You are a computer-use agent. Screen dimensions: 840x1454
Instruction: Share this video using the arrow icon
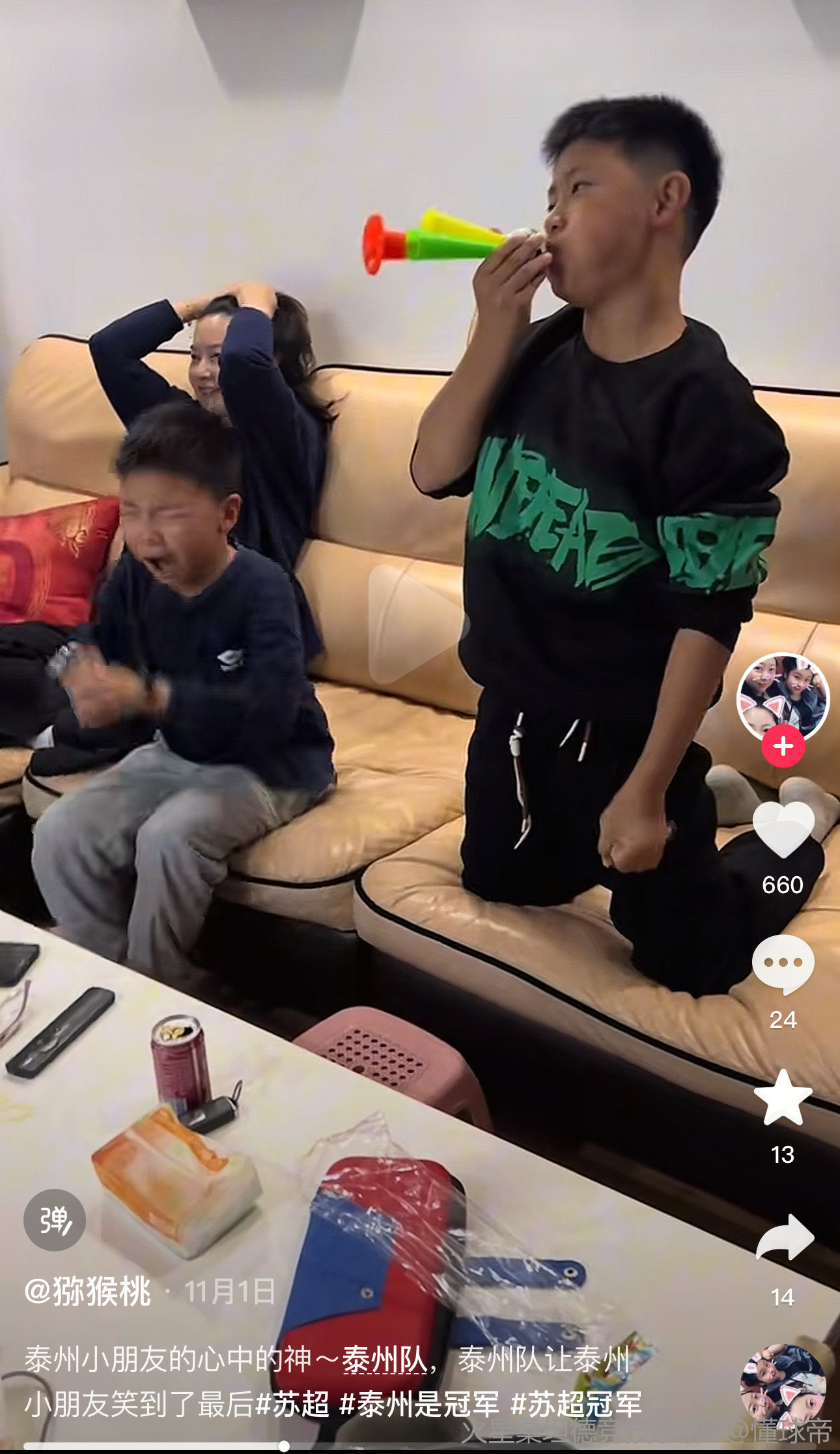(x=784, y=1238)
